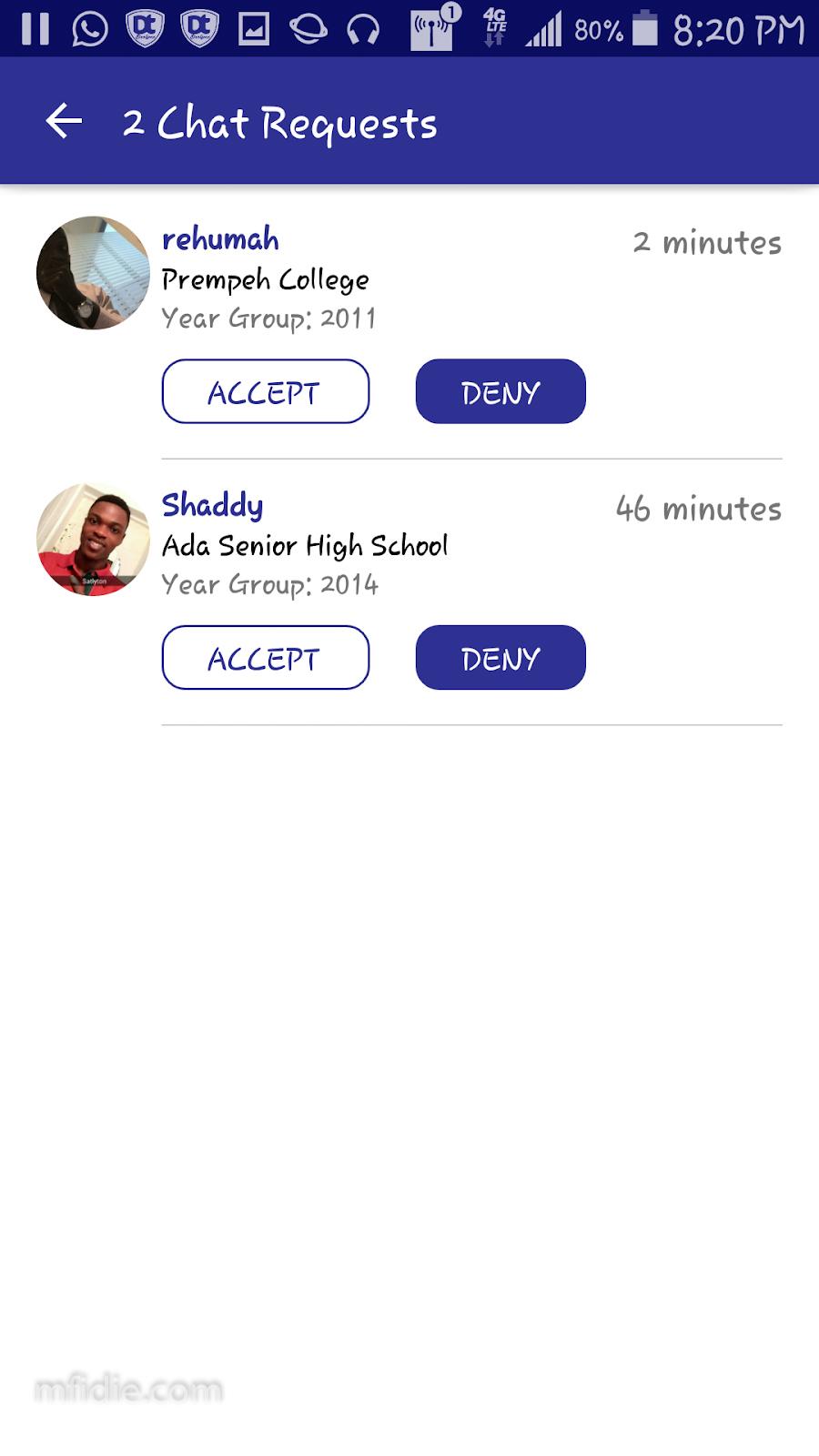This screenshot has width=819, height=1456.
Task: Open rehumah's profile picture
Action: (93, 273)
